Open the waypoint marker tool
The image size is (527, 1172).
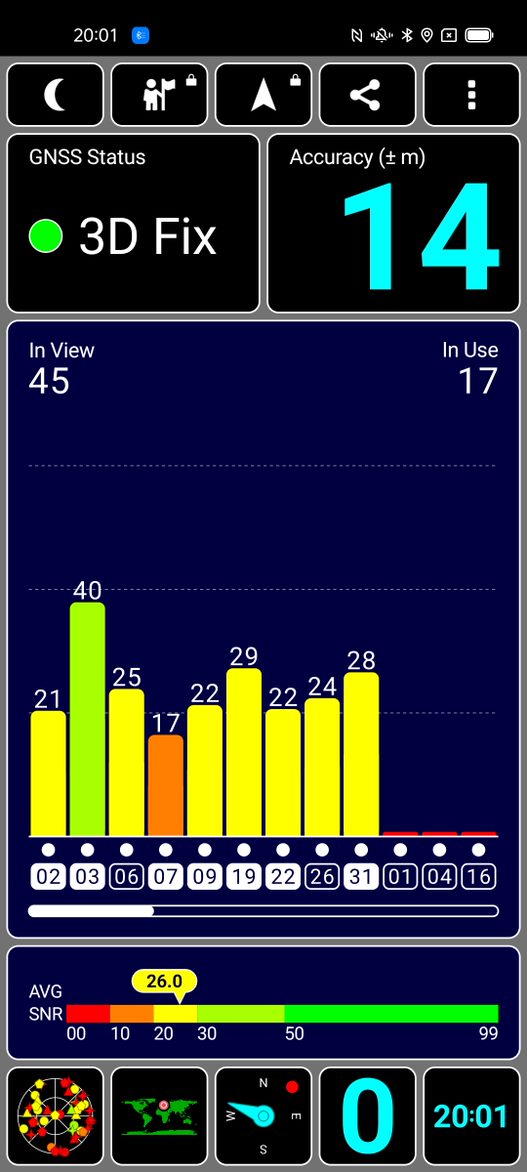[159, 95]
